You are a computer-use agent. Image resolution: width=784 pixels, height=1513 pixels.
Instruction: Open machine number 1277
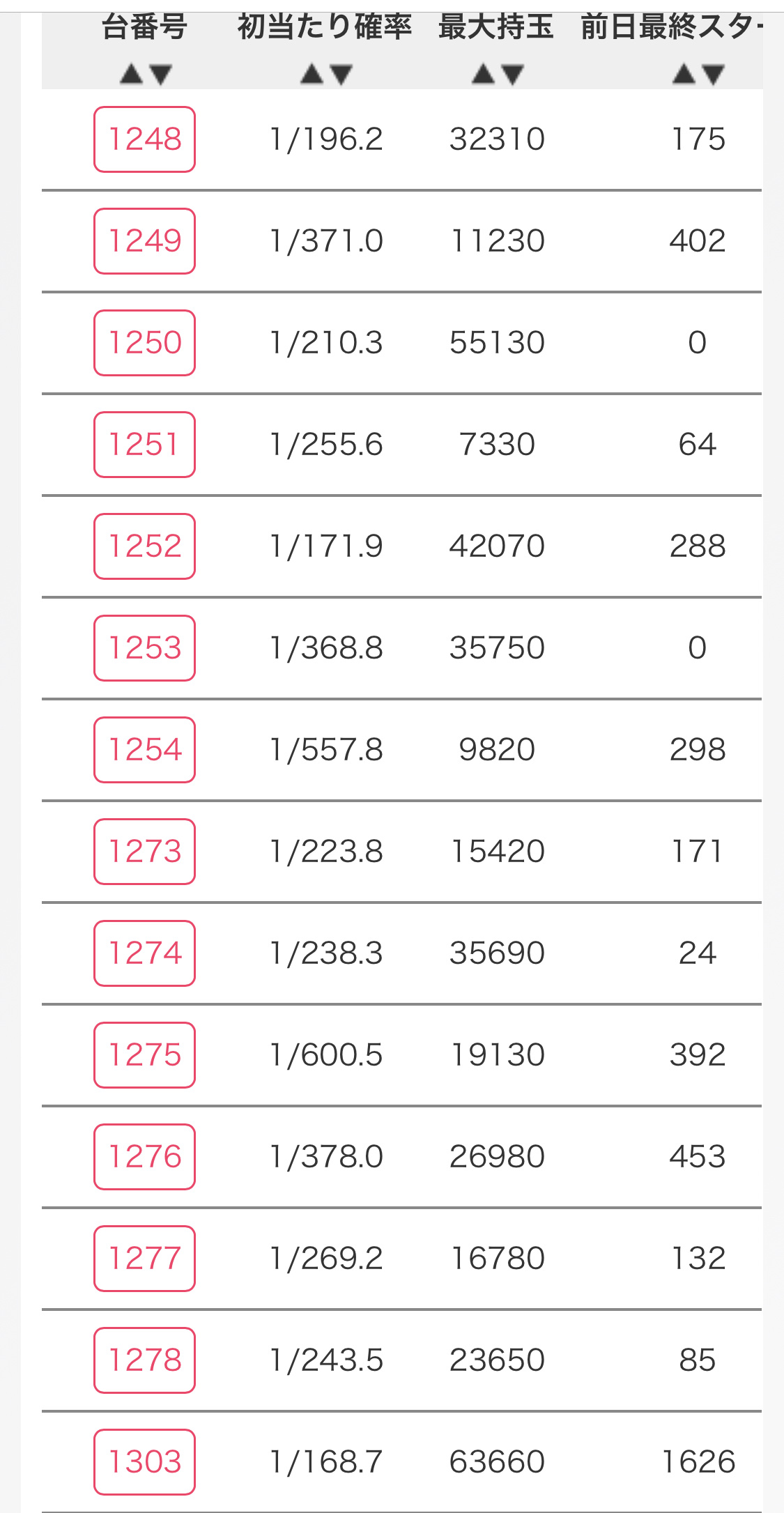coord(144,1259)
